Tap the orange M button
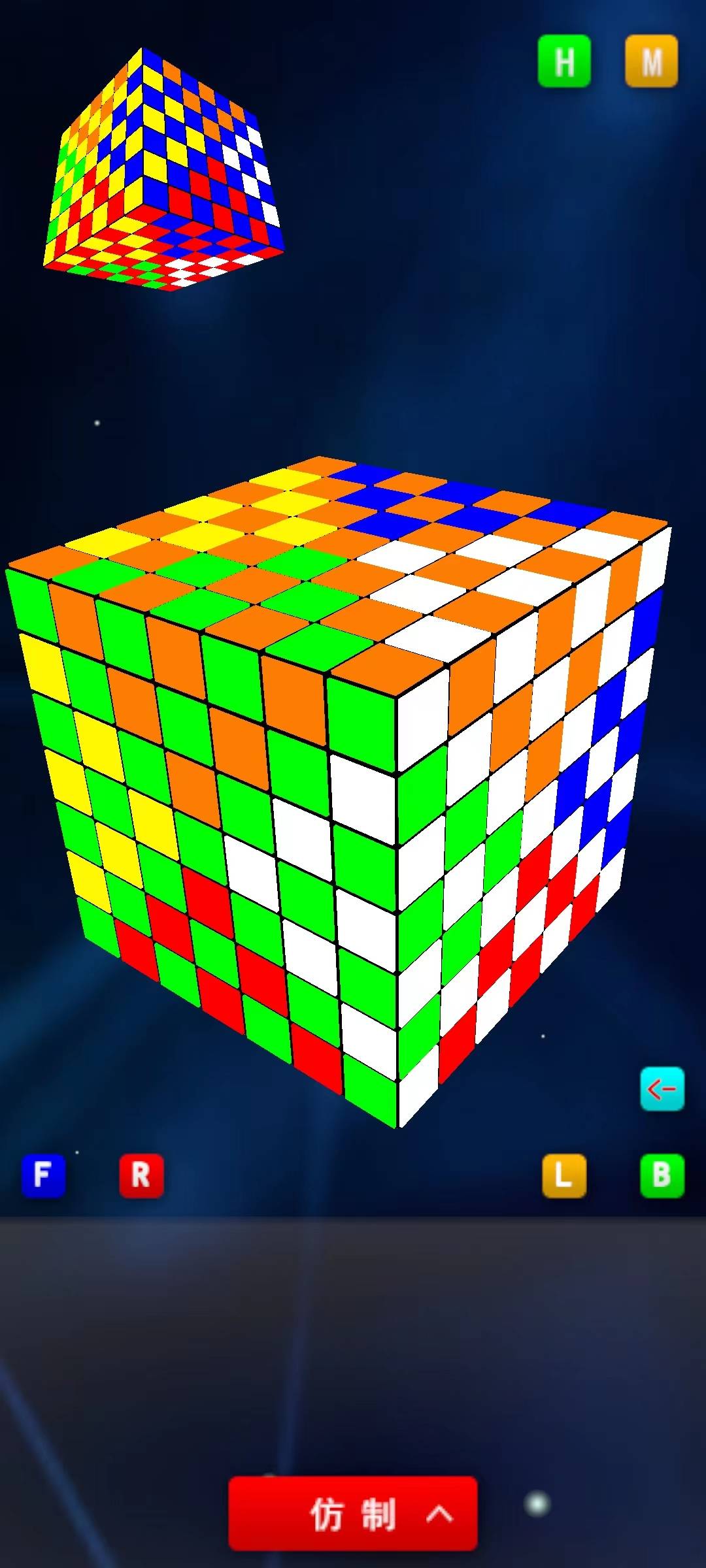Image resolution: width=706 pixels, height=1568 pixels. pyautogui.click(x=651, y=61)
